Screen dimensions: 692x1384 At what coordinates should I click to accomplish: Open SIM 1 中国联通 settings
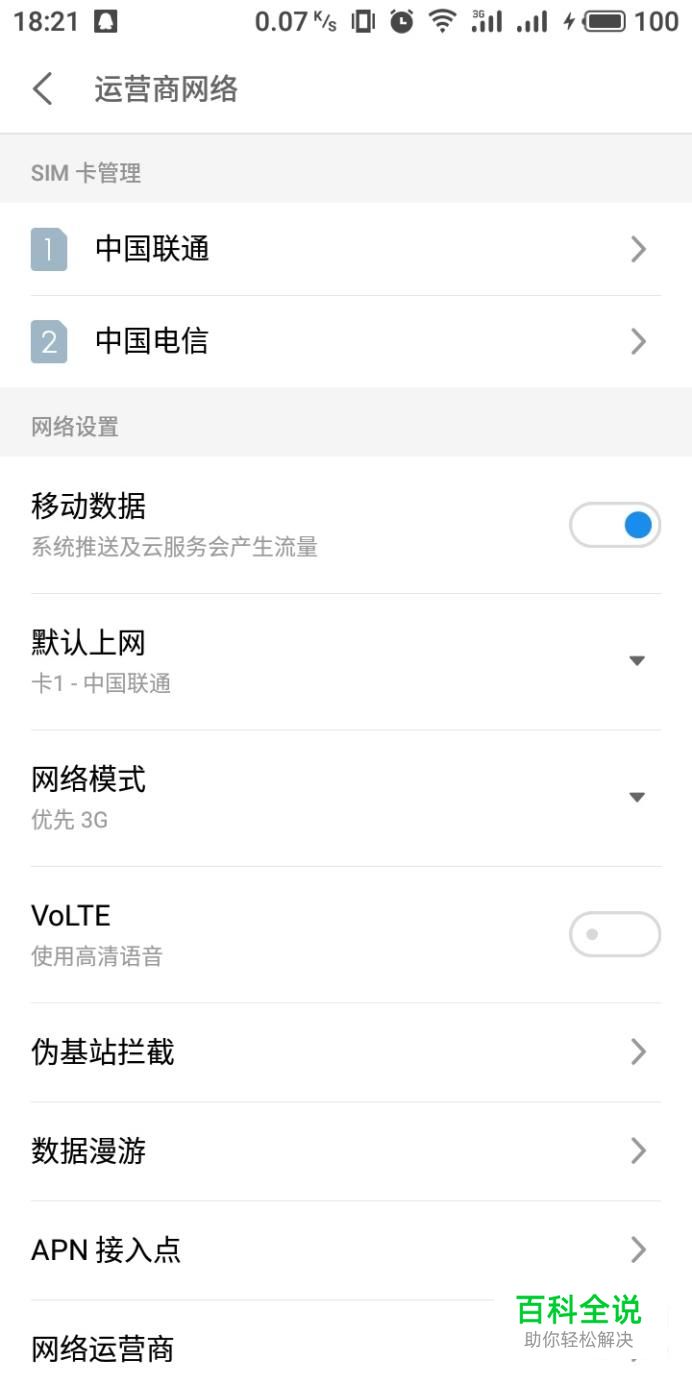point(345,249)
